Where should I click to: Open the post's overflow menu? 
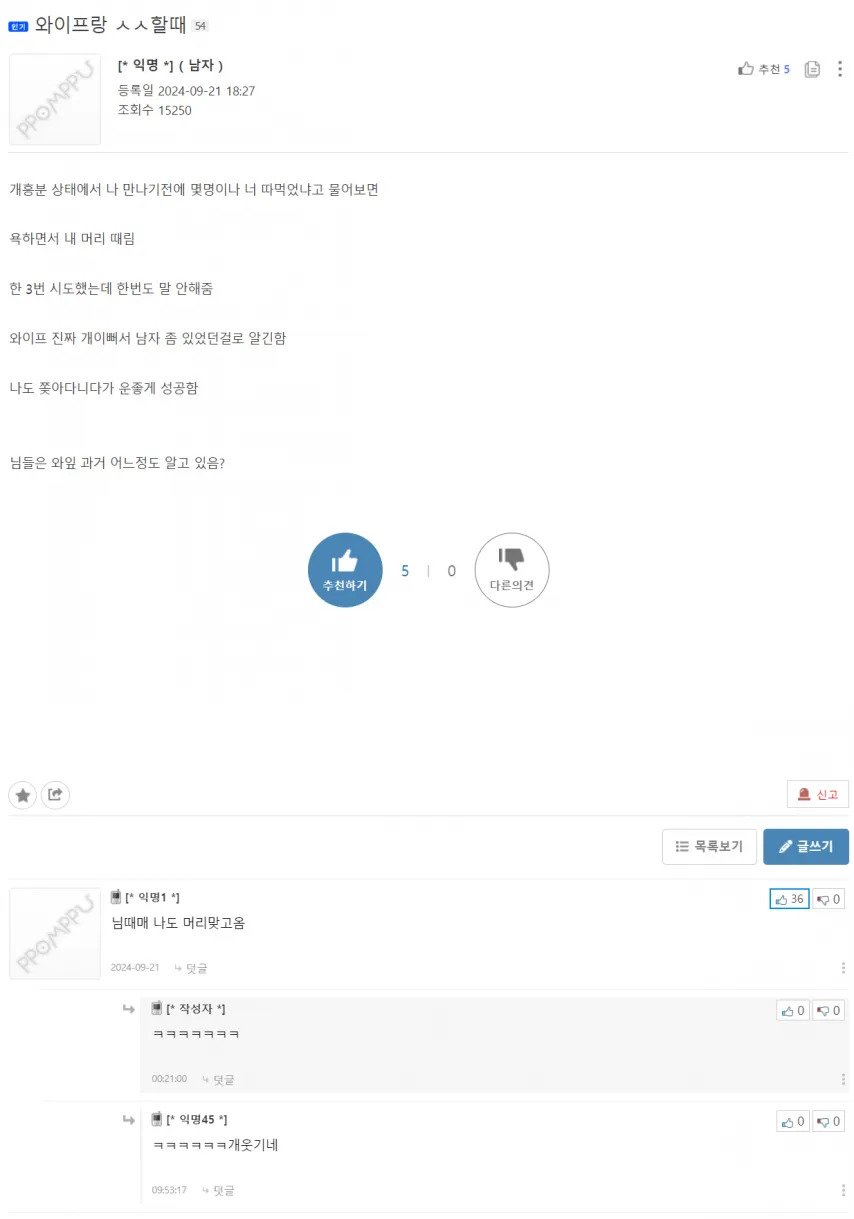[x=840, y=69]
